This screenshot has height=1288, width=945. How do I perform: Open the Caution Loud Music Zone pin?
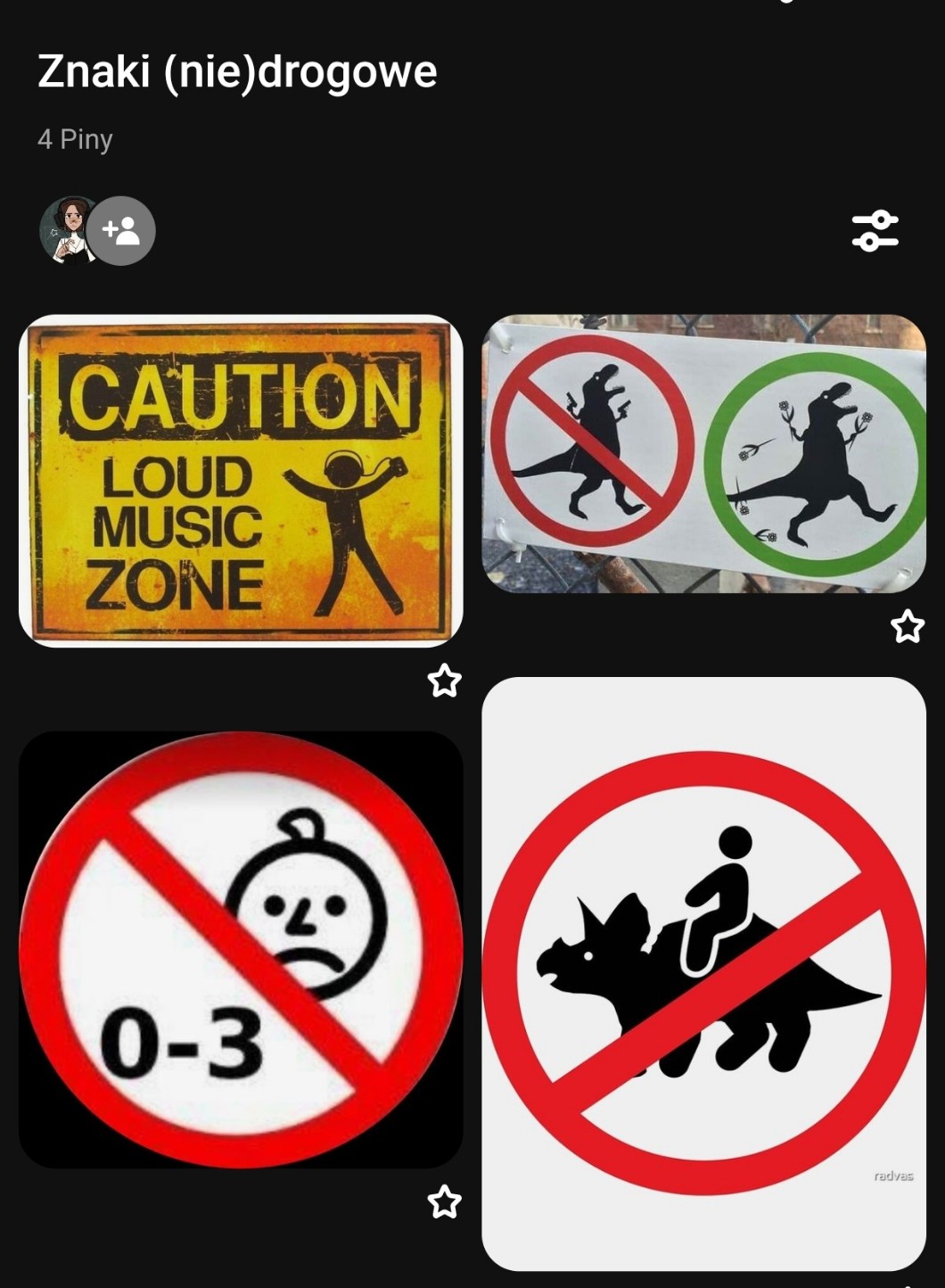click(x=241, y=480)
